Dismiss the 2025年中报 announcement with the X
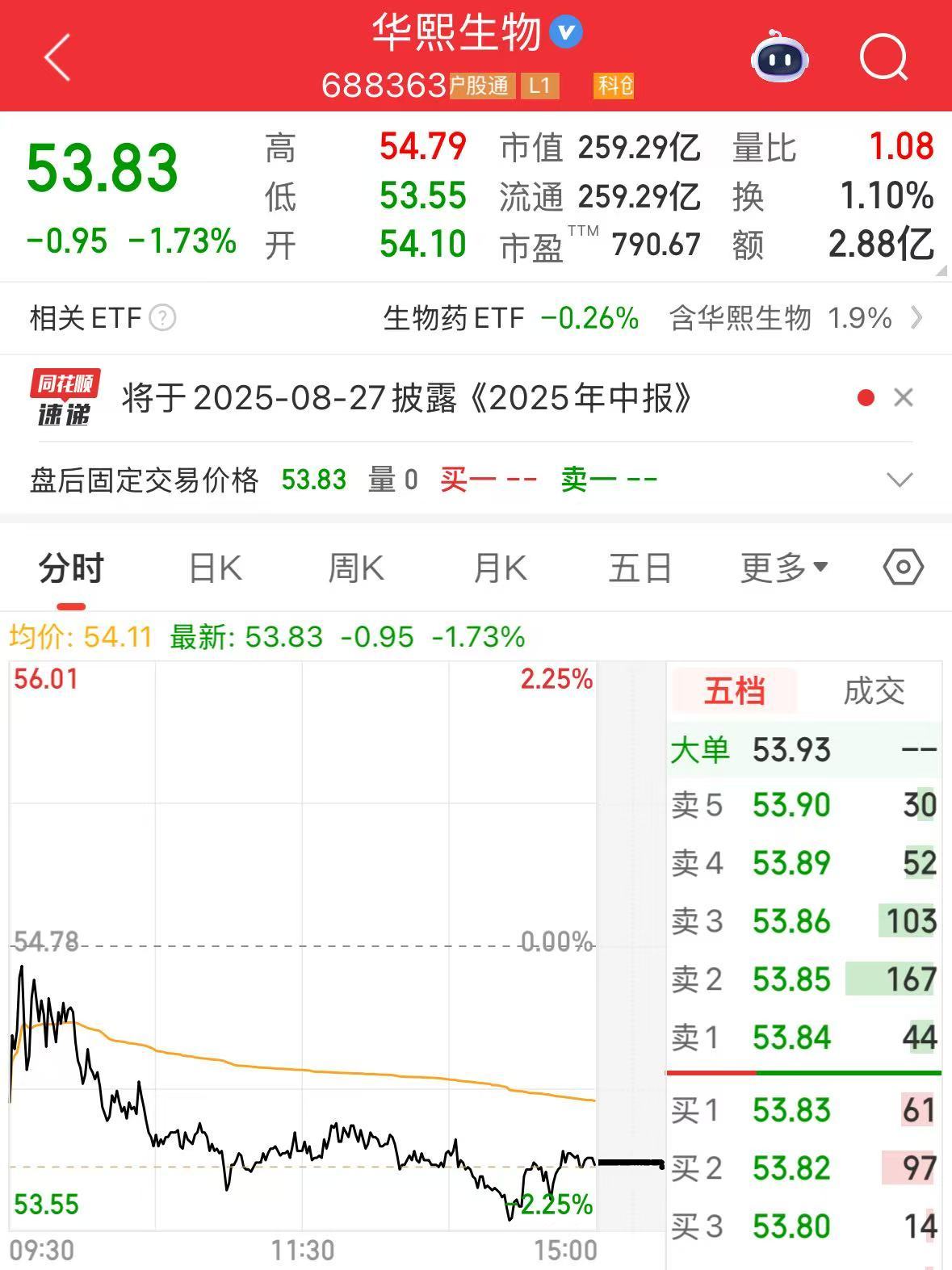This screenshot has height=1270, width=952. coord(904,396)
